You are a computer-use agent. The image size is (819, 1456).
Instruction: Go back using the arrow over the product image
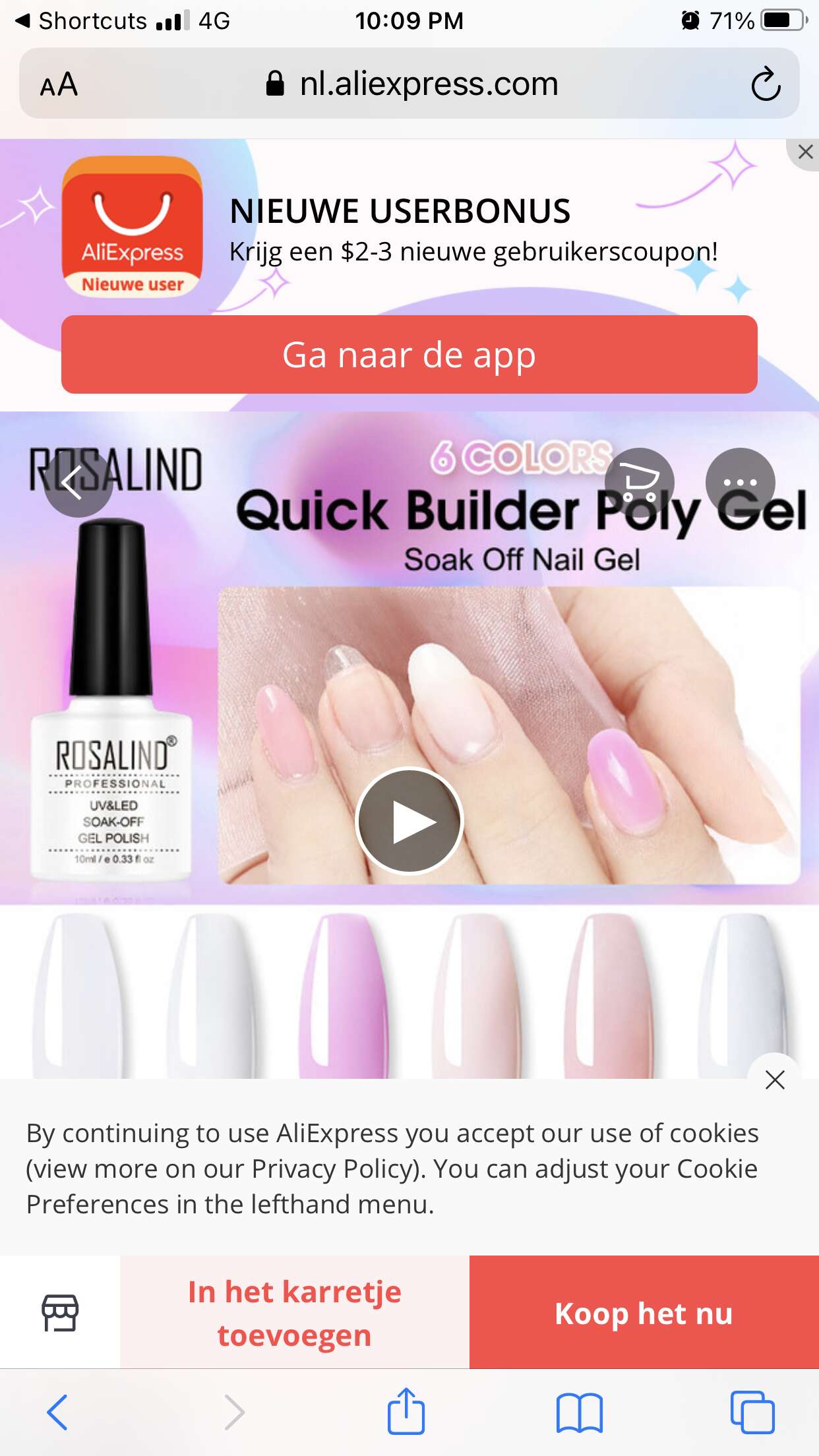(78, 483)
